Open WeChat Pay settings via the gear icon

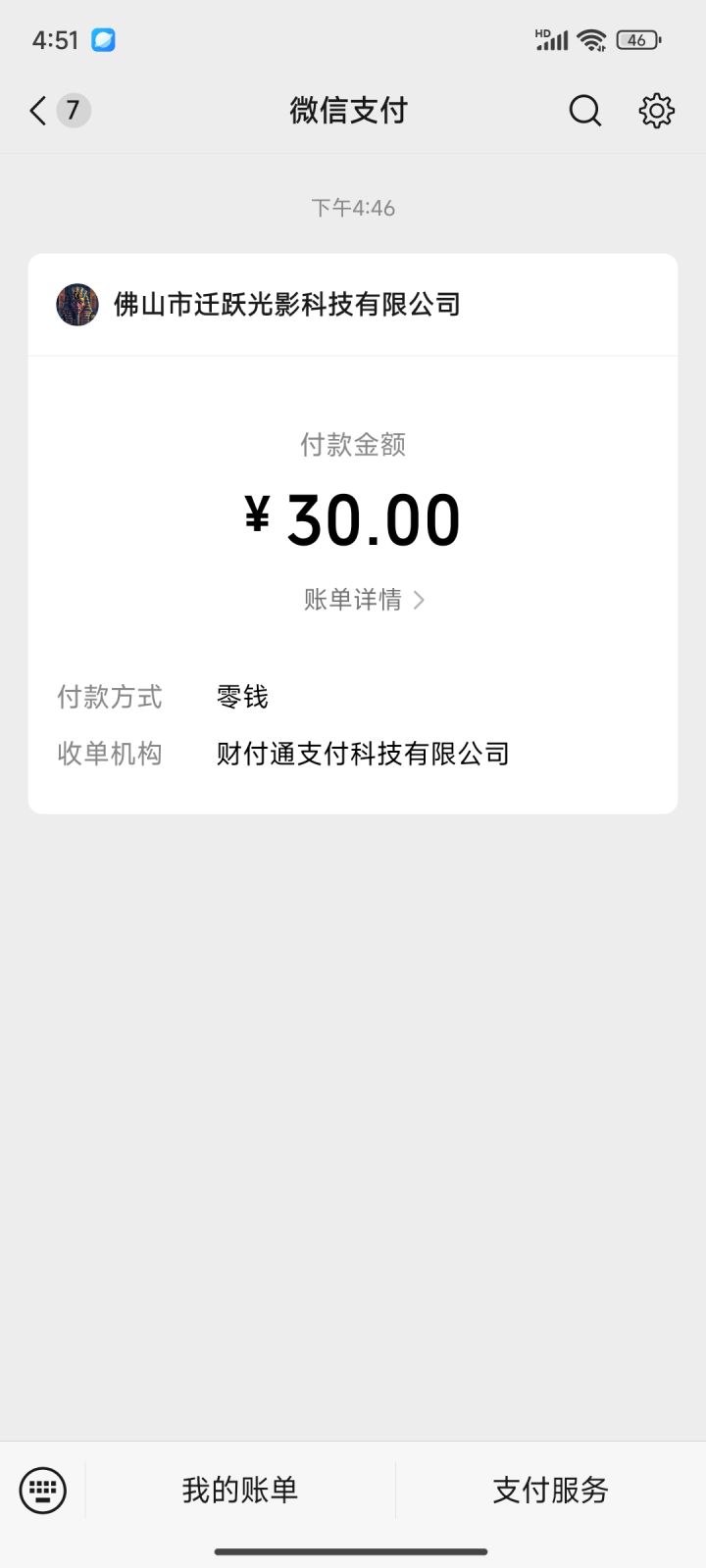656,111
